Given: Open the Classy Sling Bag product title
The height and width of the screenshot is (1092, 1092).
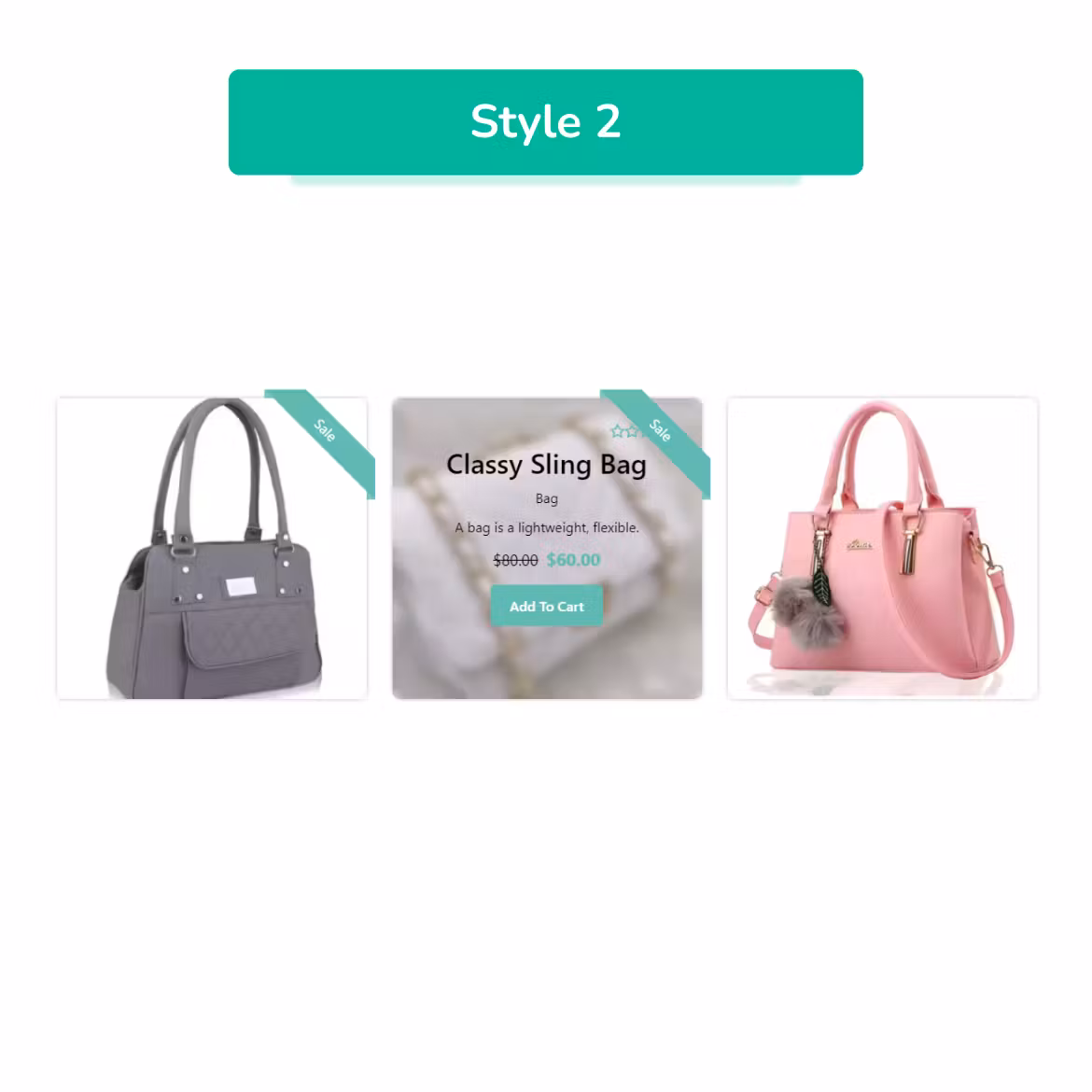Looking at the screenshot, I should [x=546, y=464].
